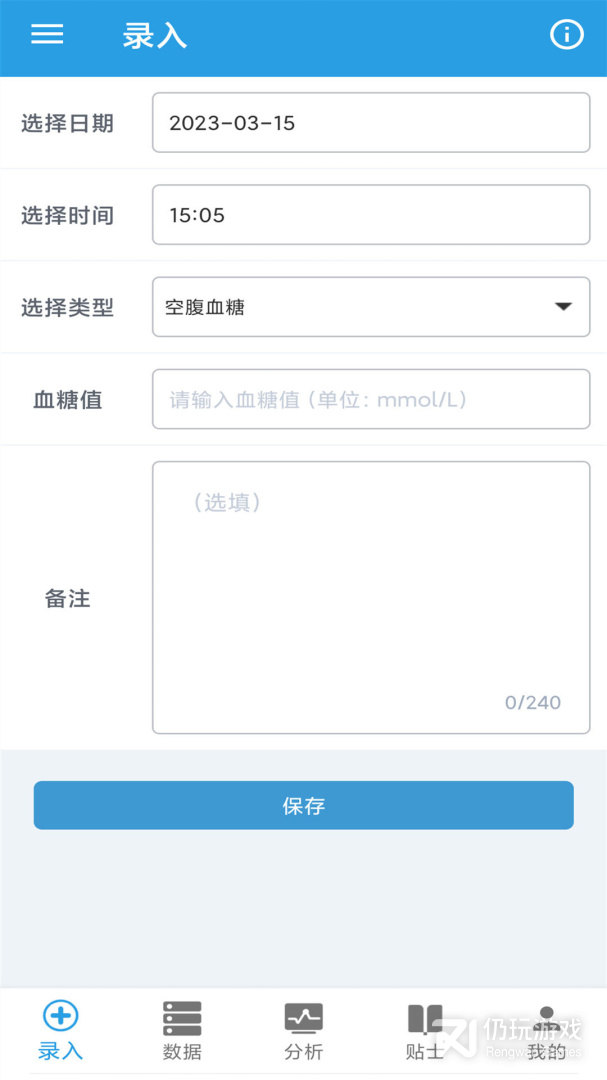The image size is (607, 1080).
Task: Open the hamburger drawer menu
Action: (x=47, y=35)
